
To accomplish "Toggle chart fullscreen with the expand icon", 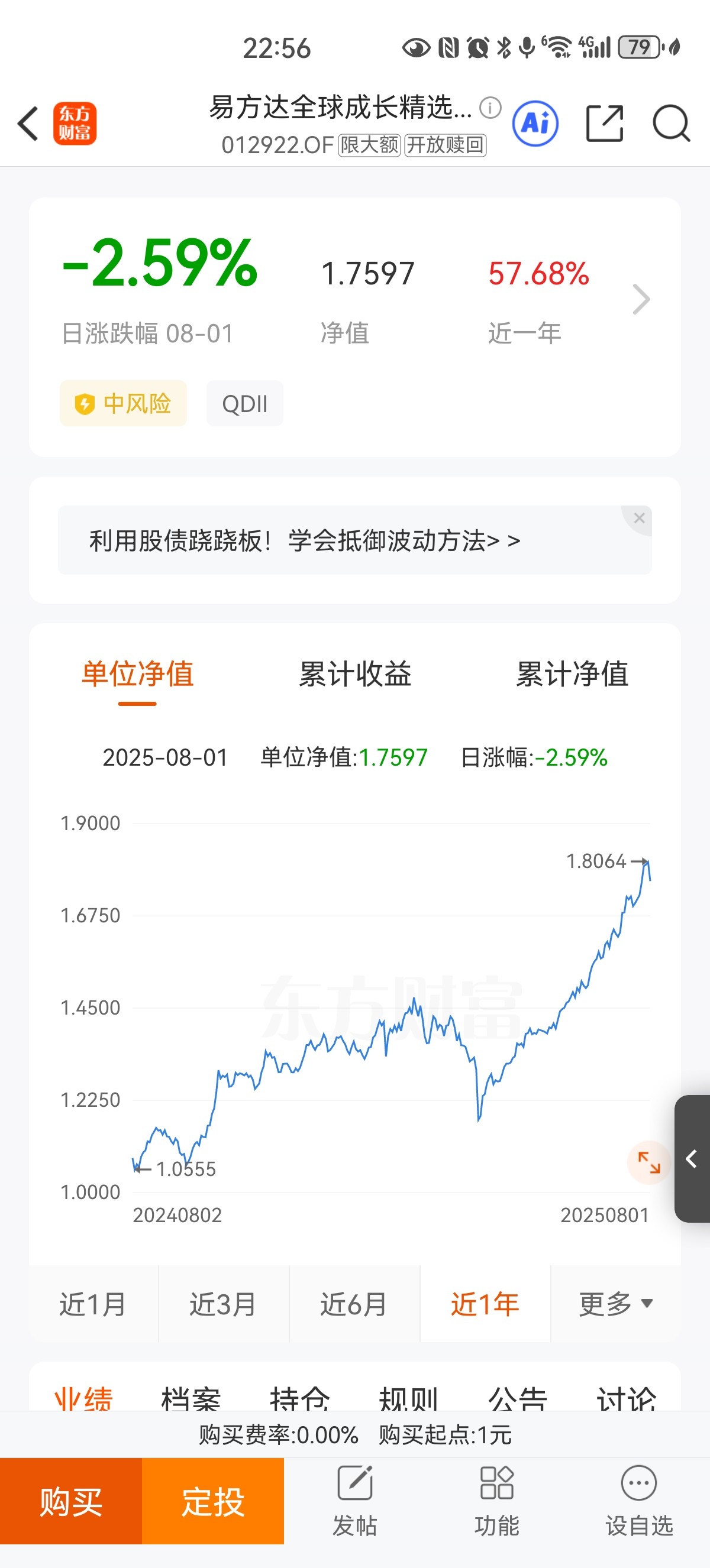I will (x=650, y=1162).
